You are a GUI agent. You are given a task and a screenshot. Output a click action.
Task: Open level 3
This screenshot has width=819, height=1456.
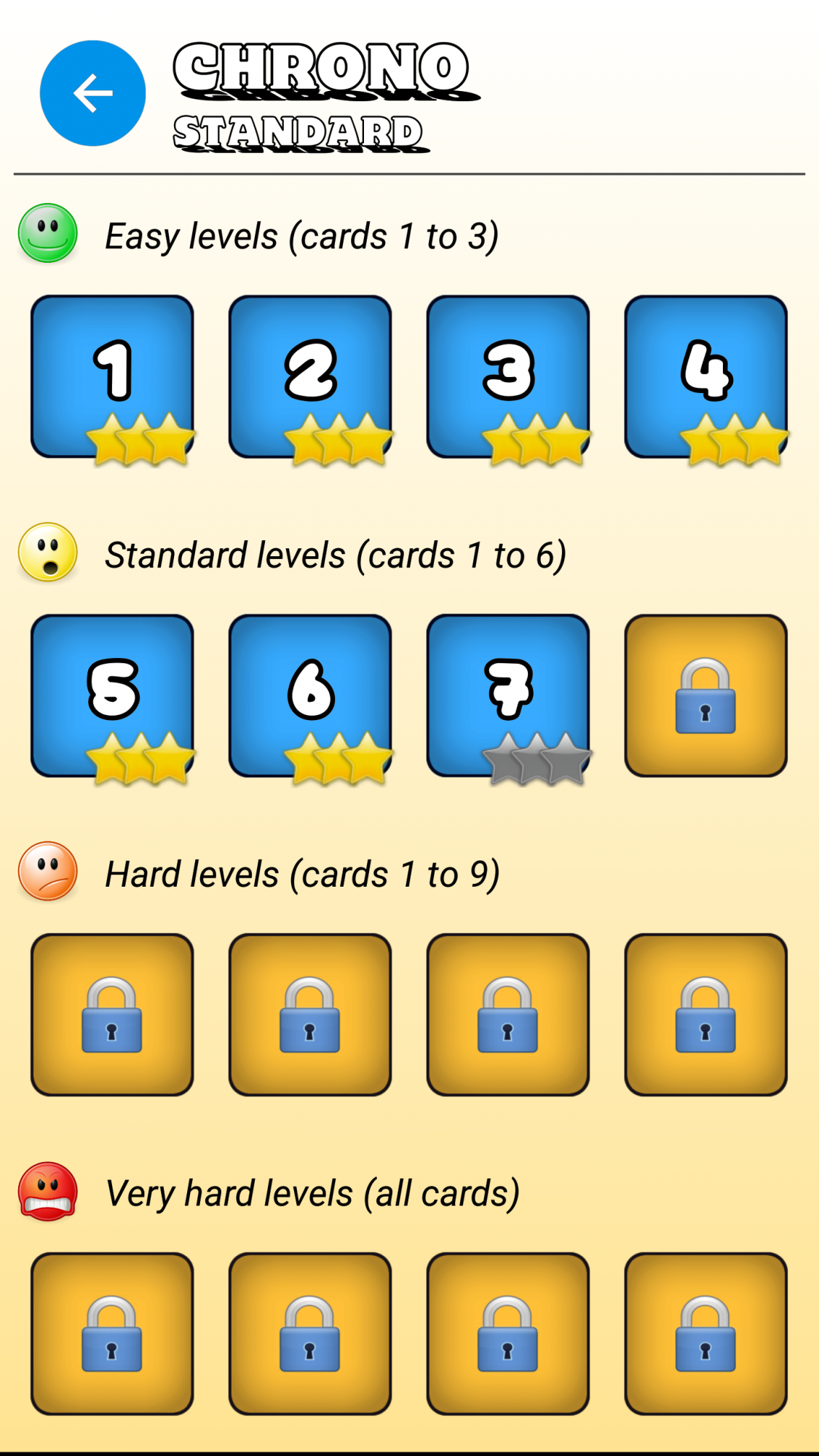[508, 376]
